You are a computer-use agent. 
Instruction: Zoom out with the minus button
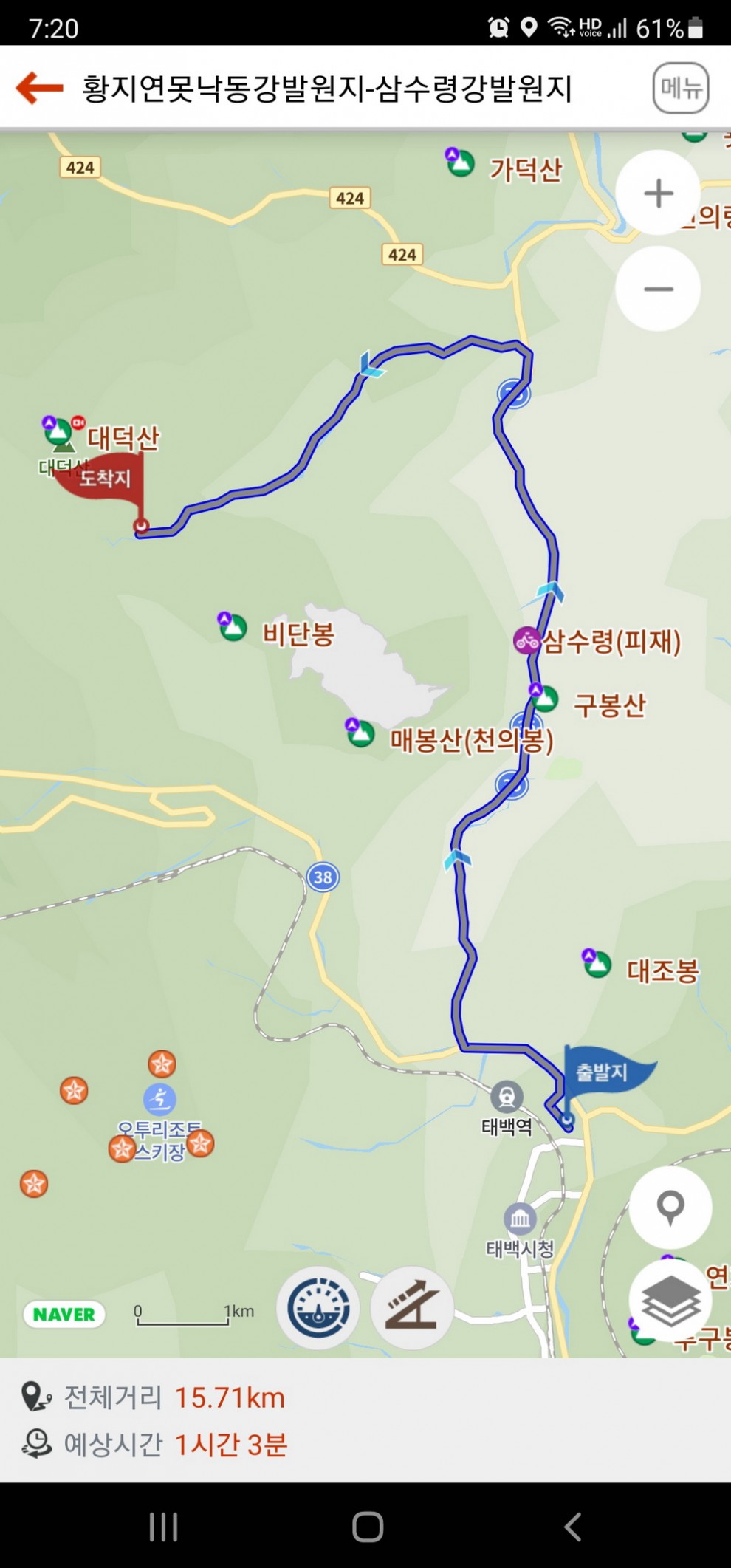[x=658, y=289]
